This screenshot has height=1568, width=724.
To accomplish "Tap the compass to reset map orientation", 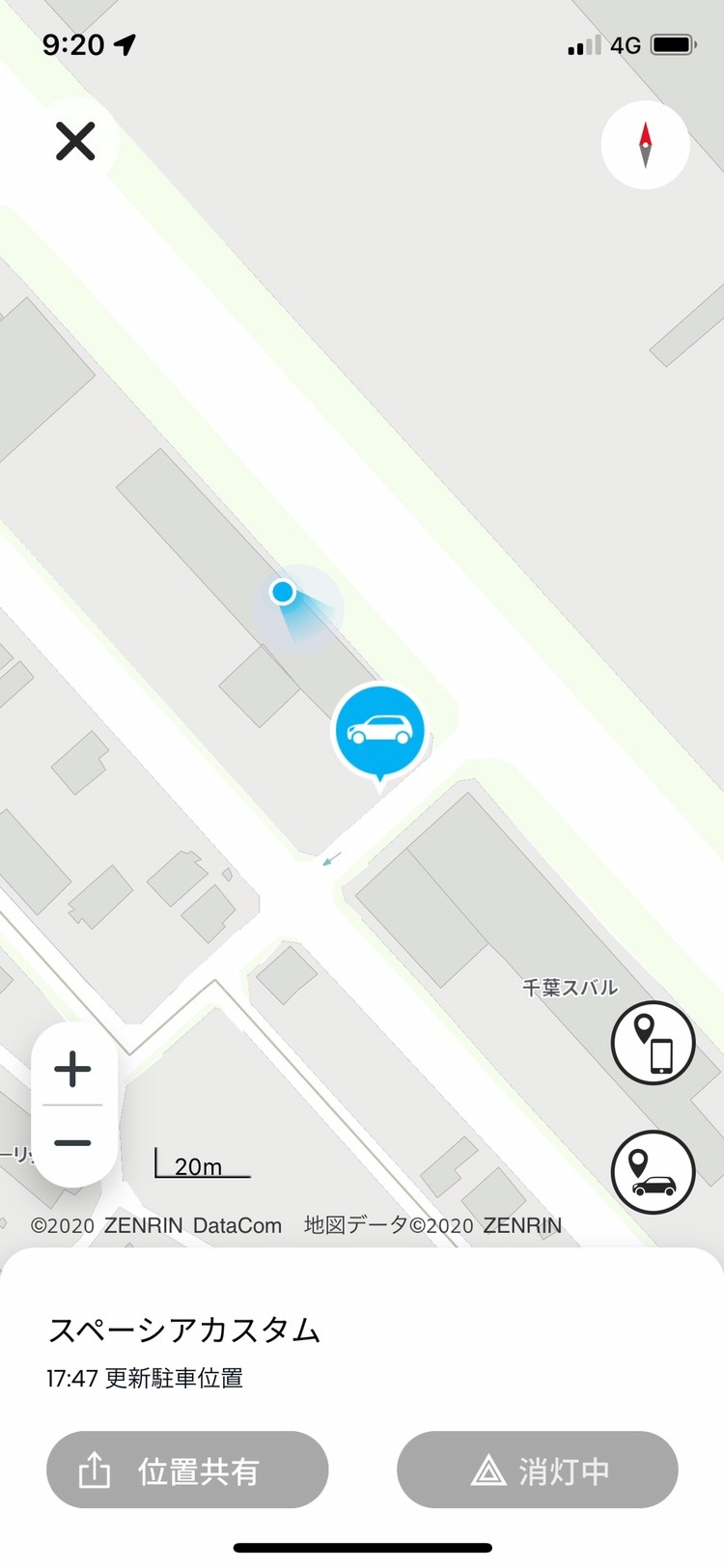I will pyautogui.click(x=645, y=145).
